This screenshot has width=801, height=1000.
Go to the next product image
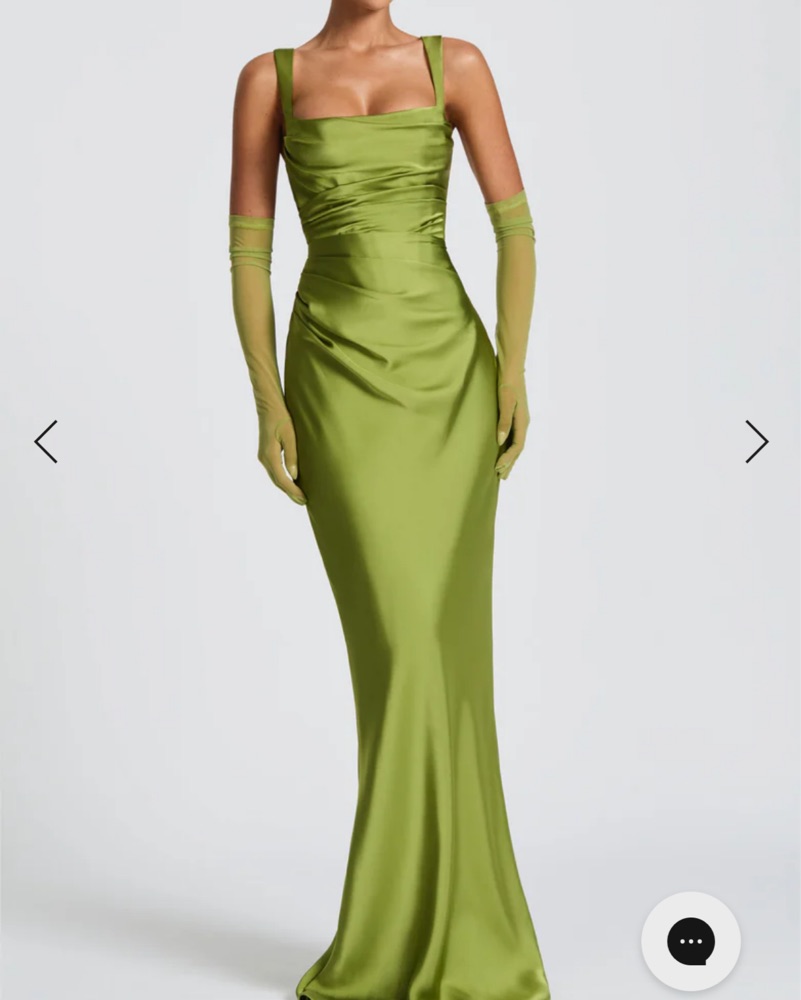[x=756, y=442]
